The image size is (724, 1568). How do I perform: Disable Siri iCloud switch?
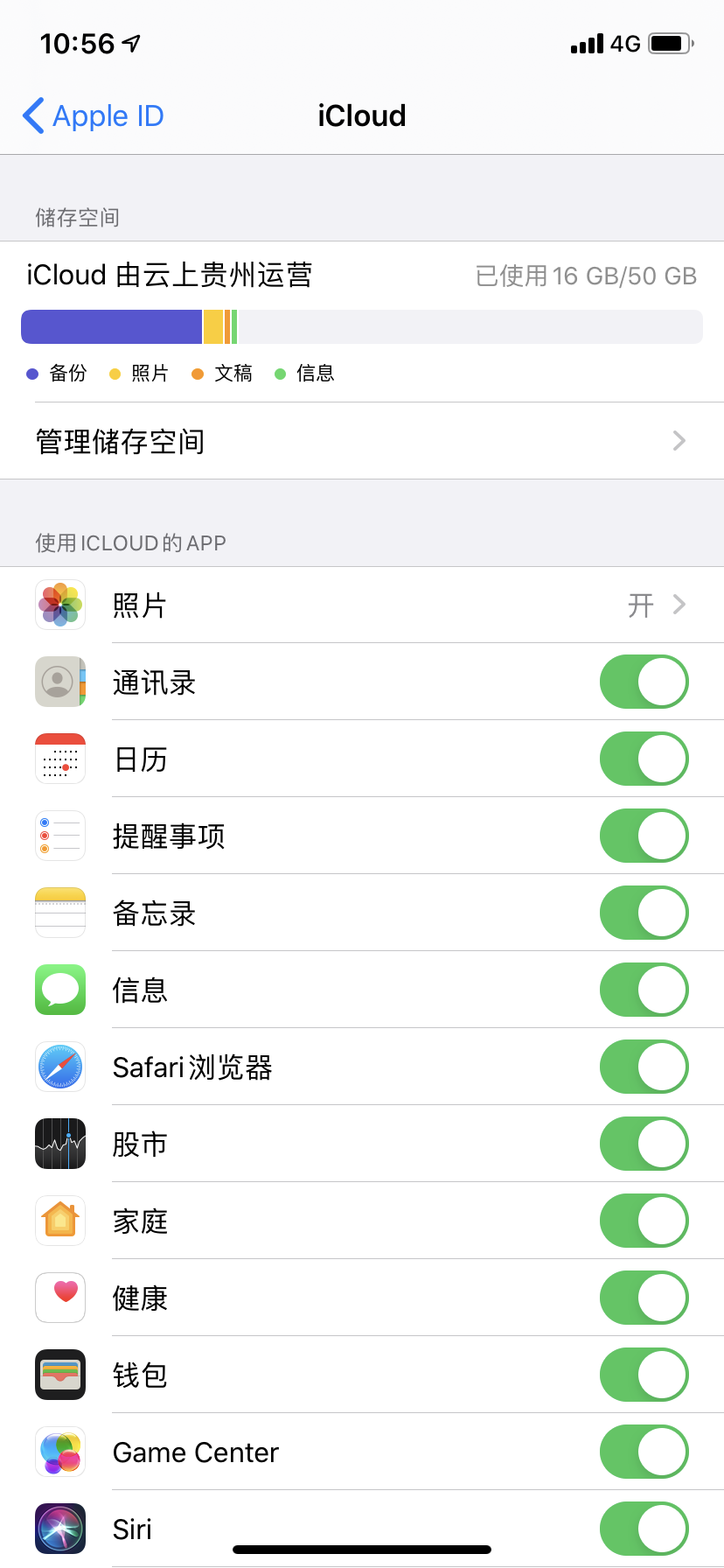point(644,1529)
